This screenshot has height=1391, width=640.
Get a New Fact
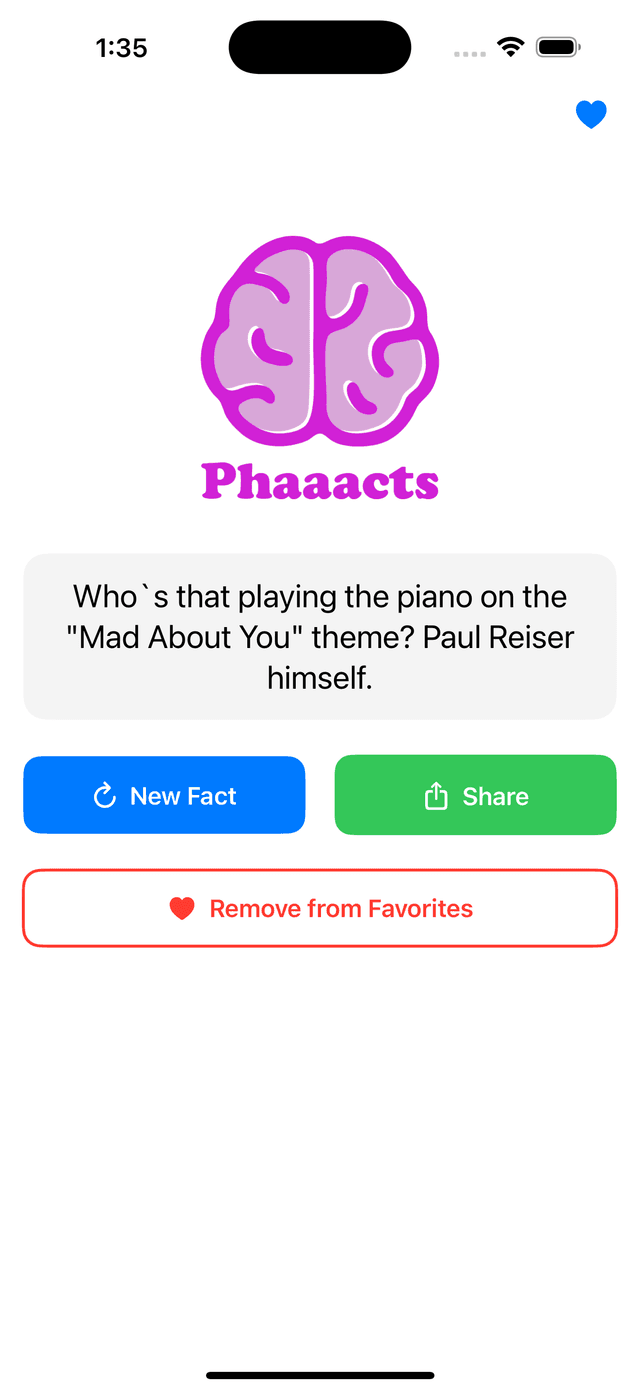click(x=164, y=795)
